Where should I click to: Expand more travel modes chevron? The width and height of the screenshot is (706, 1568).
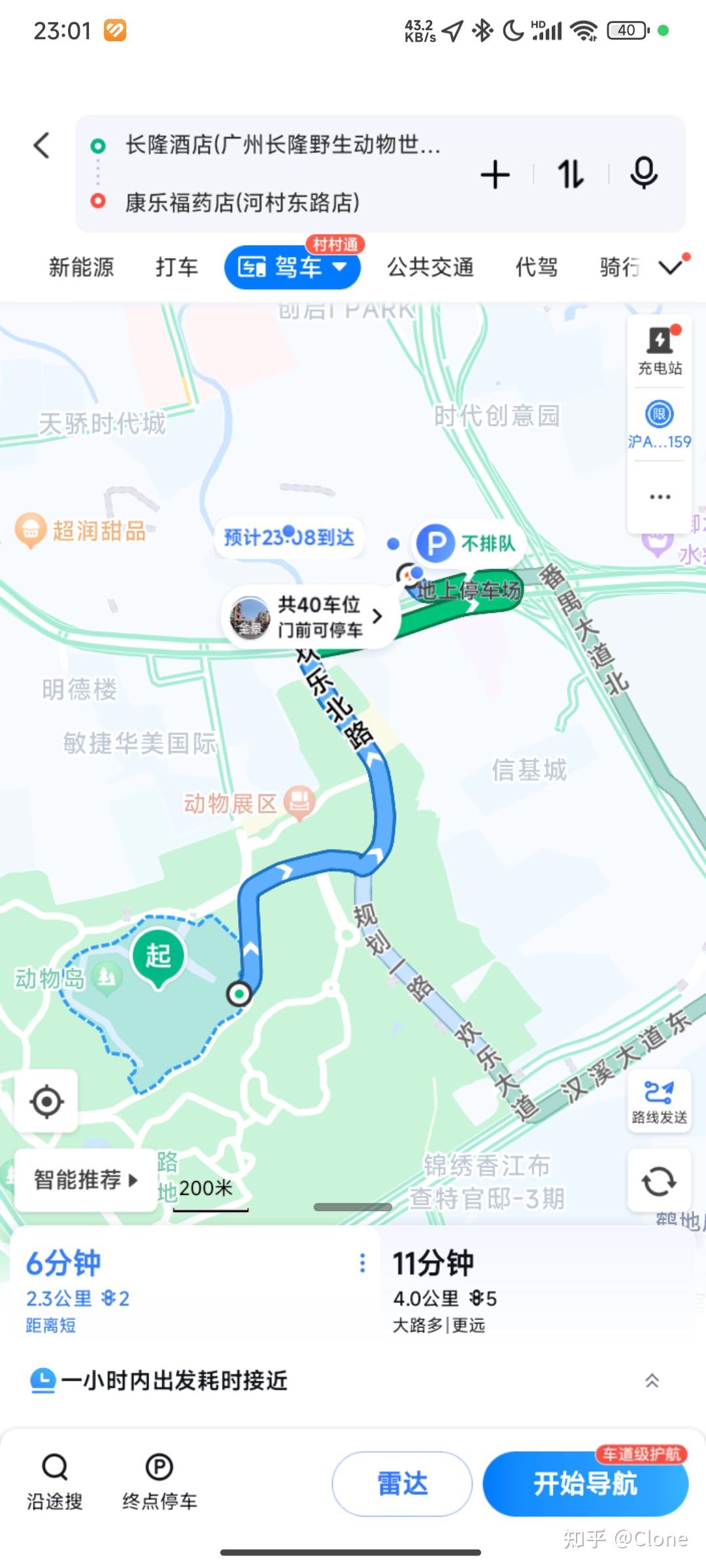coord(671,267)
